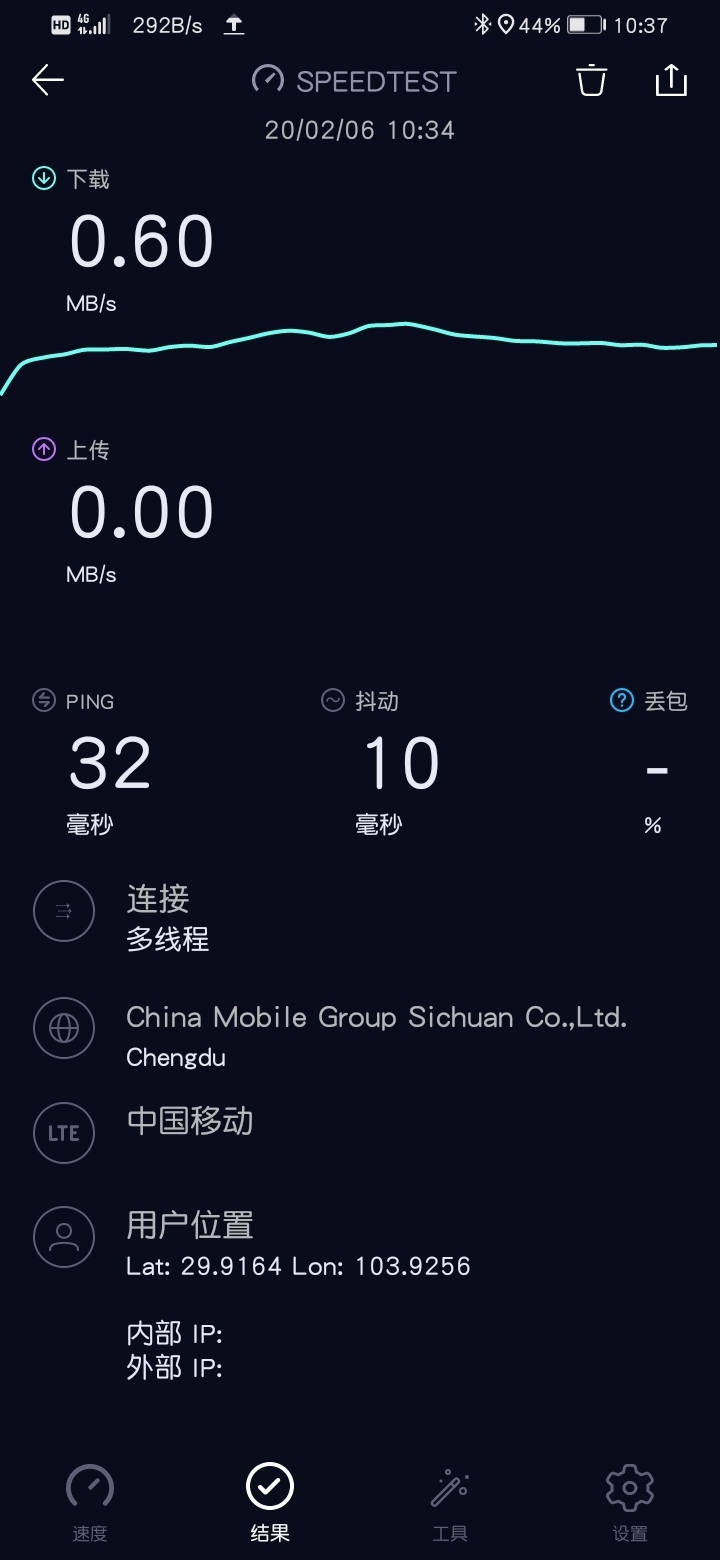Open the 工具 tab
Image resolution: width=720 pixels, height=1560 pixels.
[x=450, y=1503]
